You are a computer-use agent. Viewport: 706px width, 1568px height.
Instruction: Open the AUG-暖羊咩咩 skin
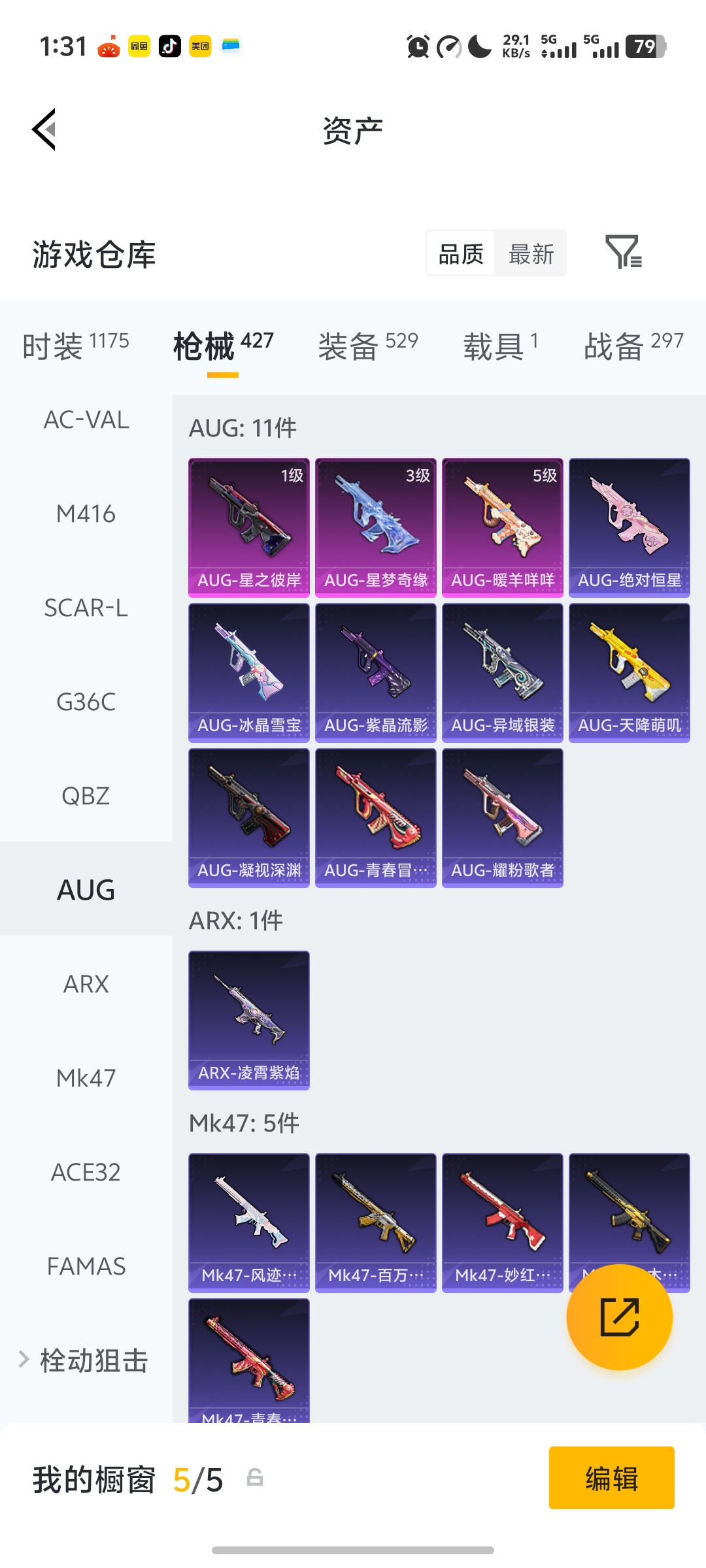(502, 527)
